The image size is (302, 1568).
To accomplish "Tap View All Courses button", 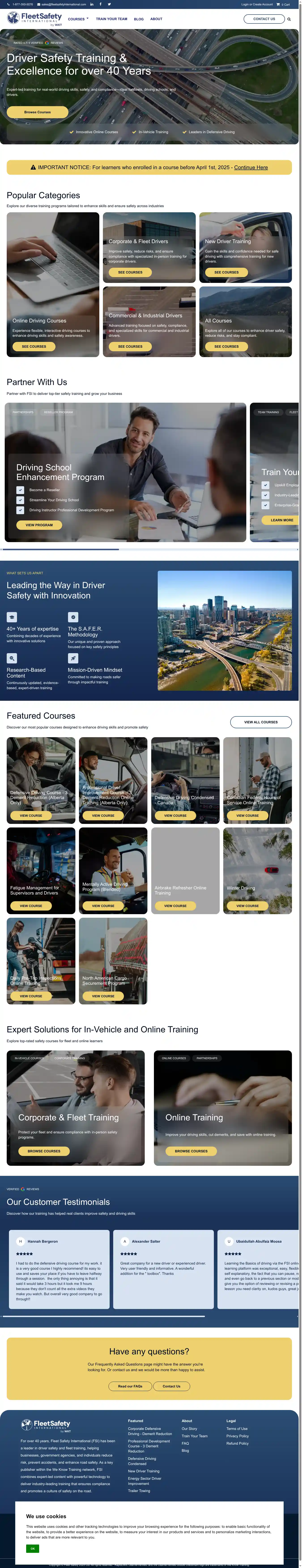I will pos(261,722).
